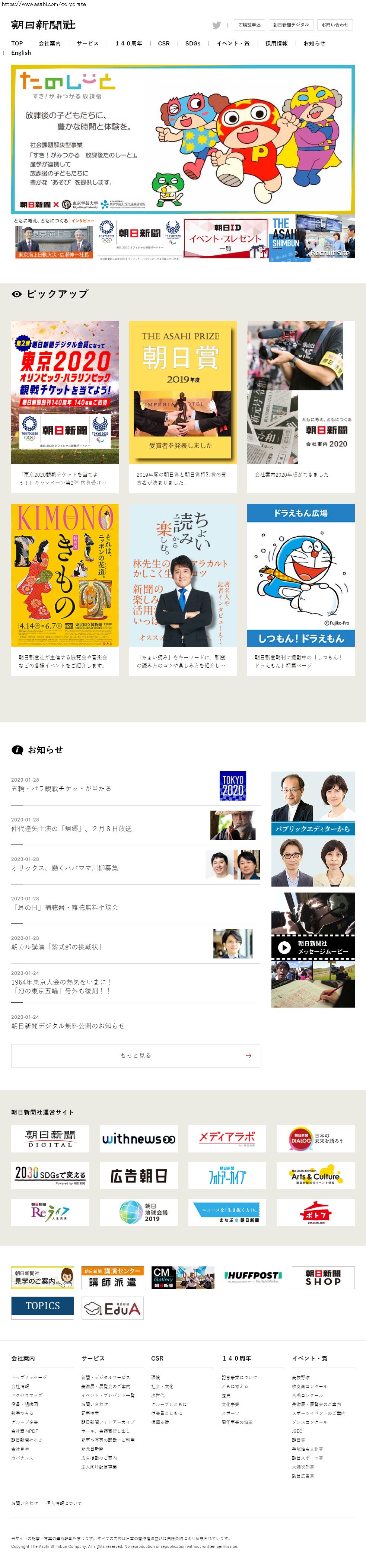The width and height of the screenshot is (366, 1568).
Task: Visit the HUFFPOST banner
Action: coord(253,1276)
